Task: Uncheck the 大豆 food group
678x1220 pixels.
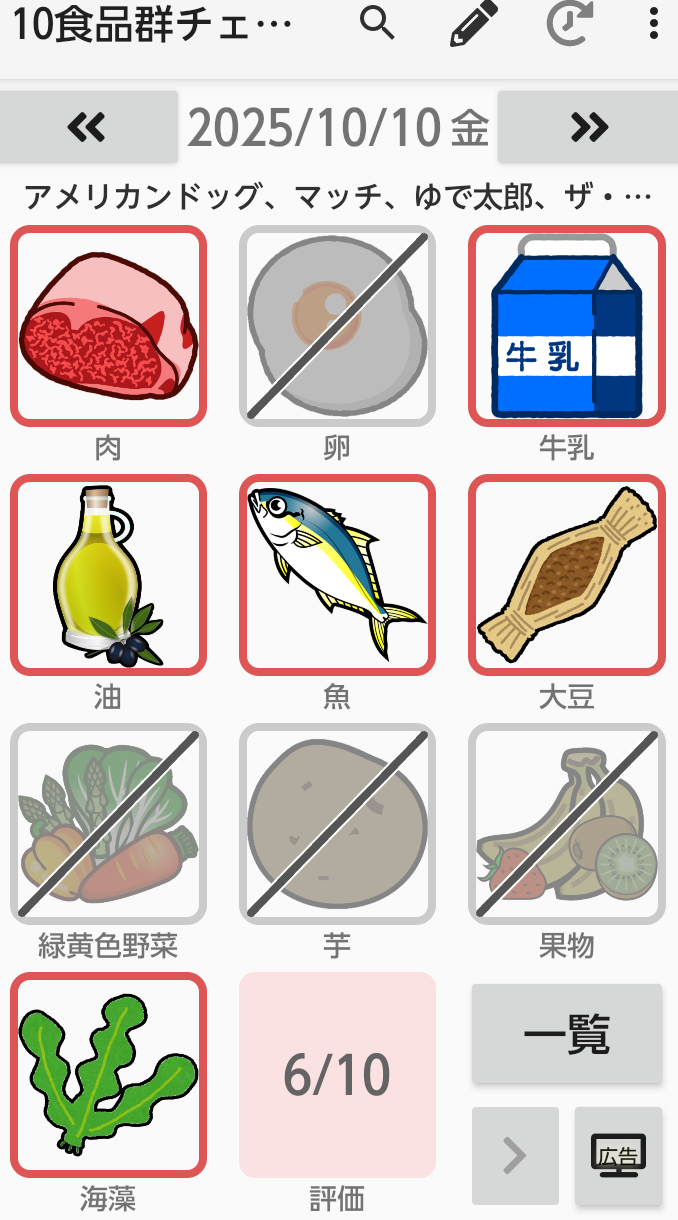Action: pyautogui.click(x=566, y=574)
